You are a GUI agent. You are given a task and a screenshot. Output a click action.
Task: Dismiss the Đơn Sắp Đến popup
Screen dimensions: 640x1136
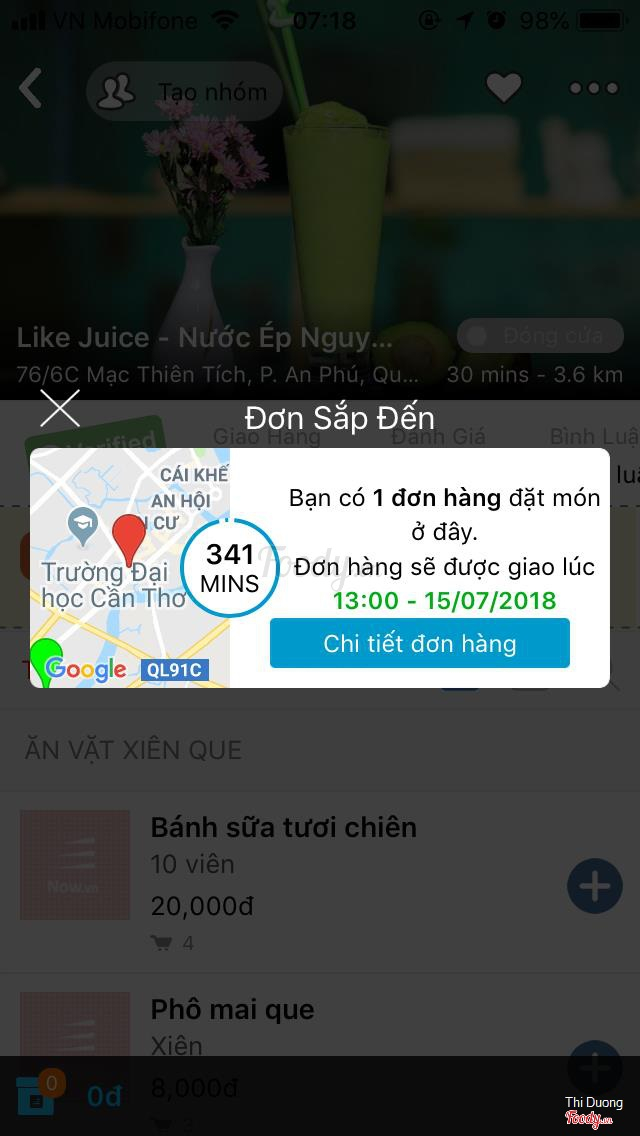pos(60,409)
